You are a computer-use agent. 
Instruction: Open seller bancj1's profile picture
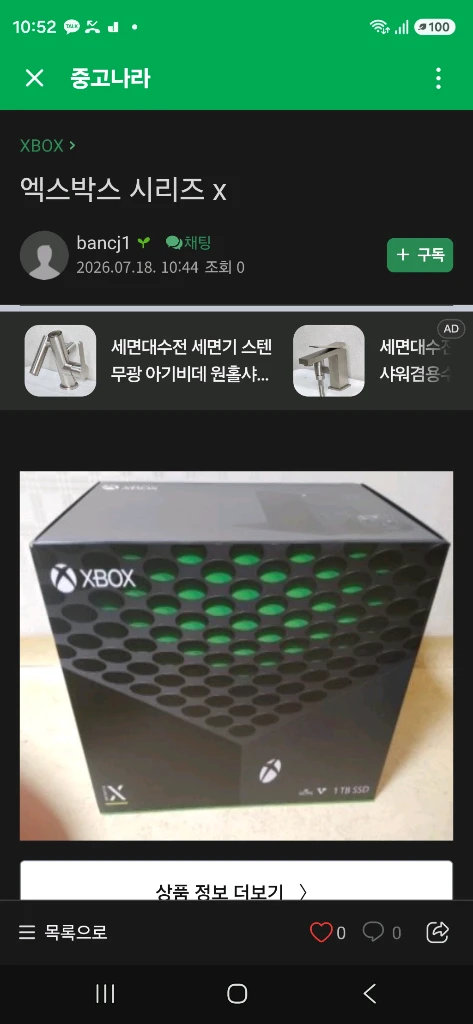coord(44,255)
